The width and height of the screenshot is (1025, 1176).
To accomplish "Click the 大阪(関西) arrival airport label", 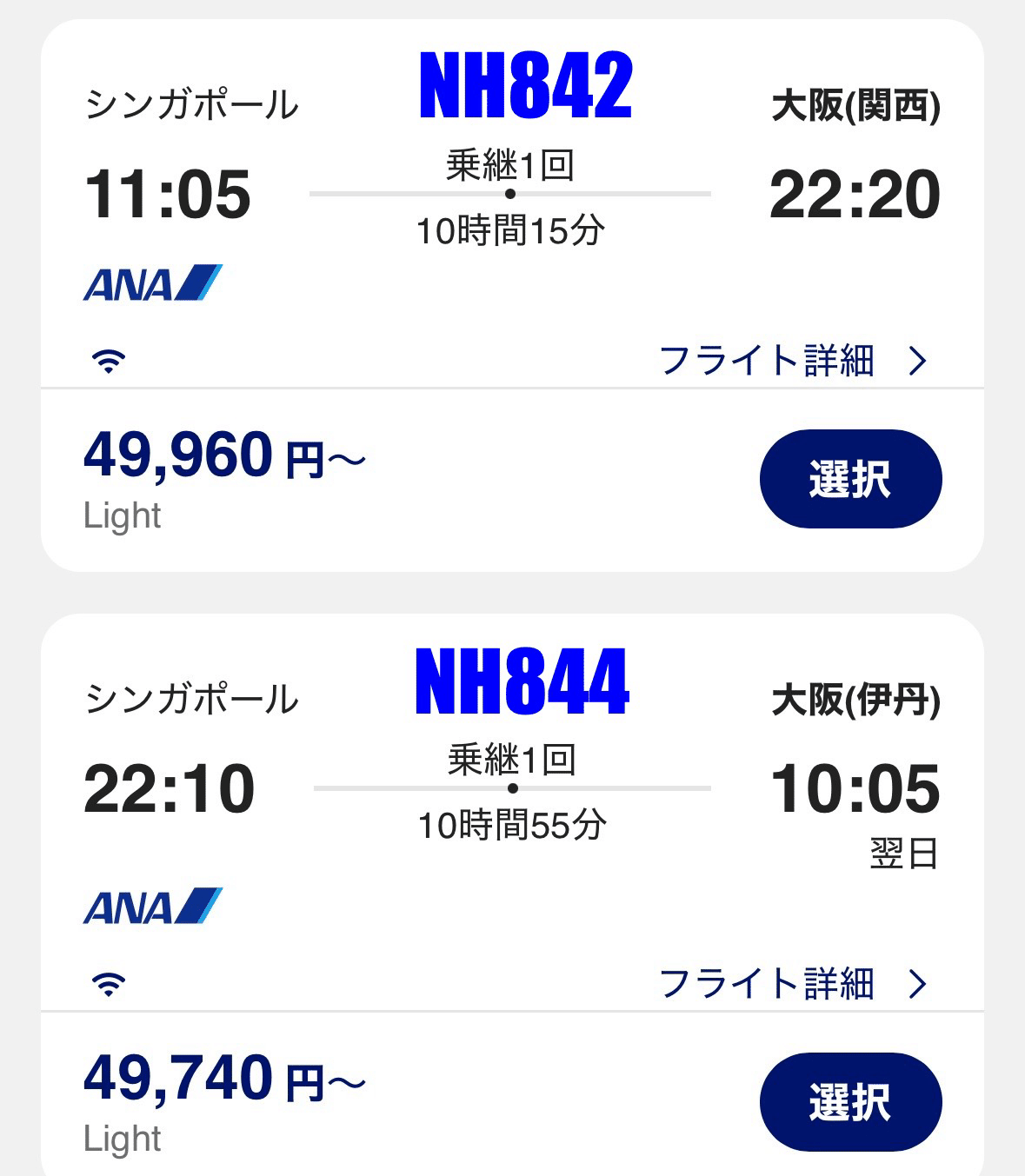I will pyautogui.click(x=855, y=106).
